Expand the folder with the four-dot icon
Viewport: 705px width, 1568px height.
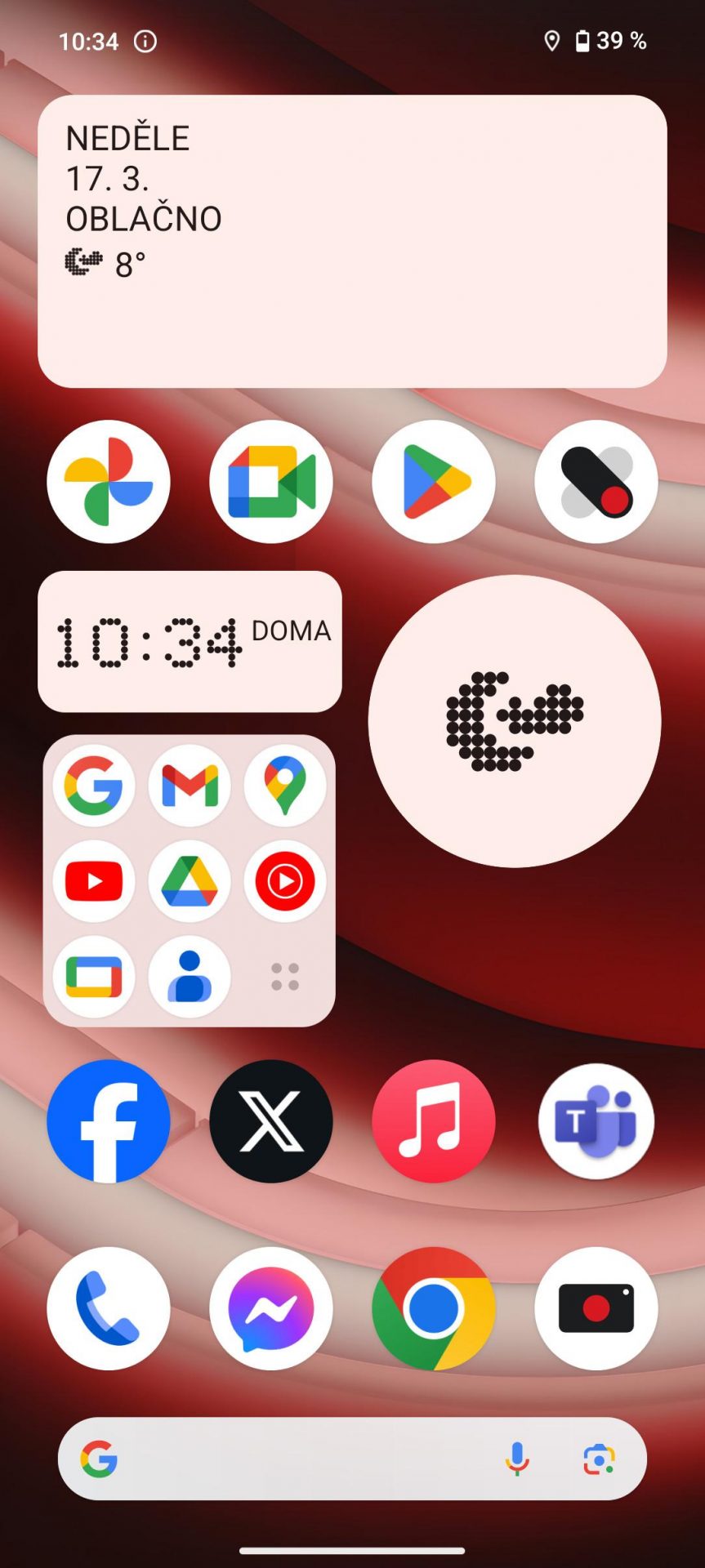(x=285, y=977)
